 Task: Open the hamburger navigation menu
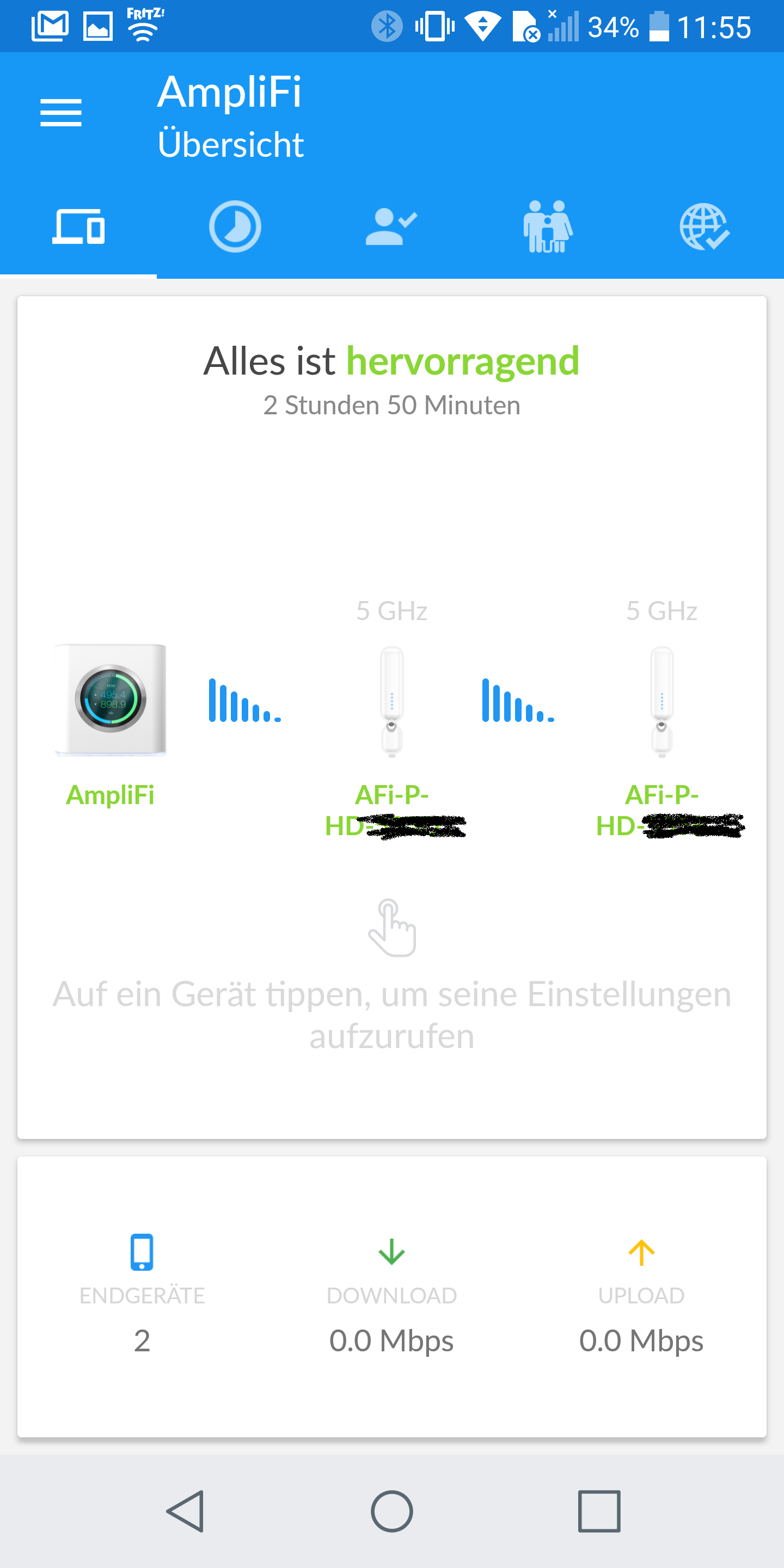pyautogui.click(x=61, y=113)
